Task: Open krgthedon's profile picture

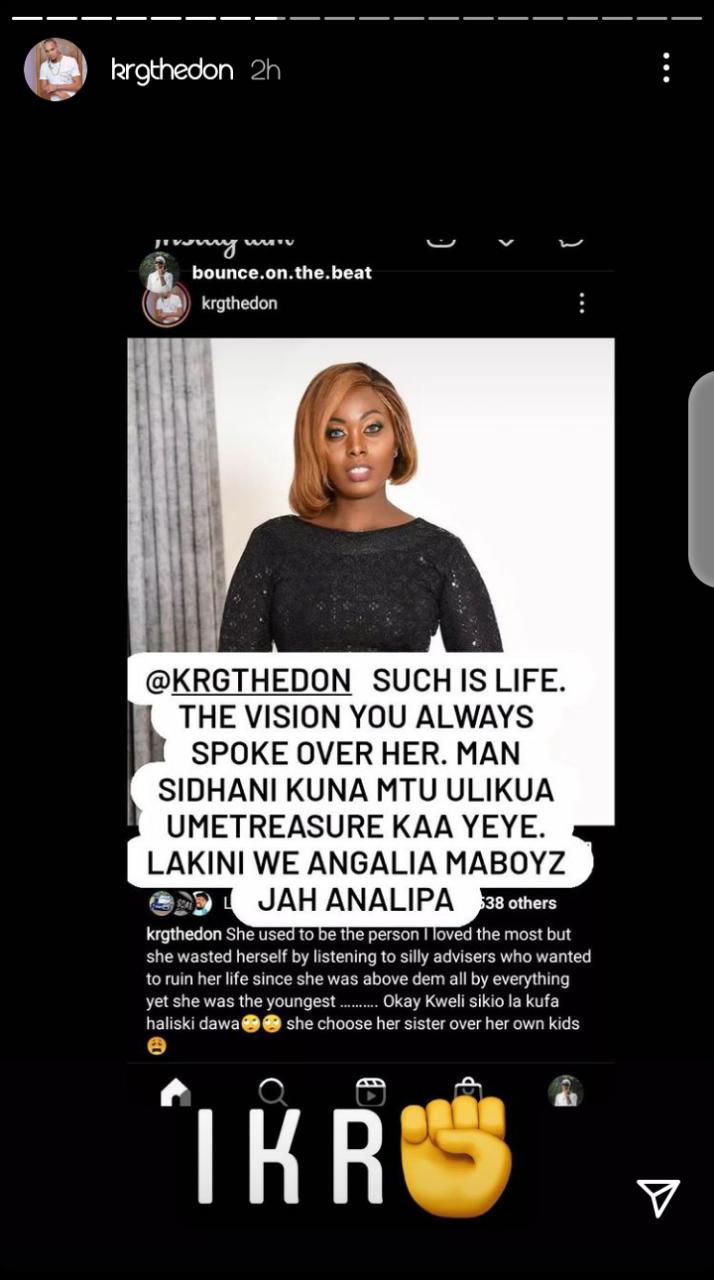Action: pos(55,69)
